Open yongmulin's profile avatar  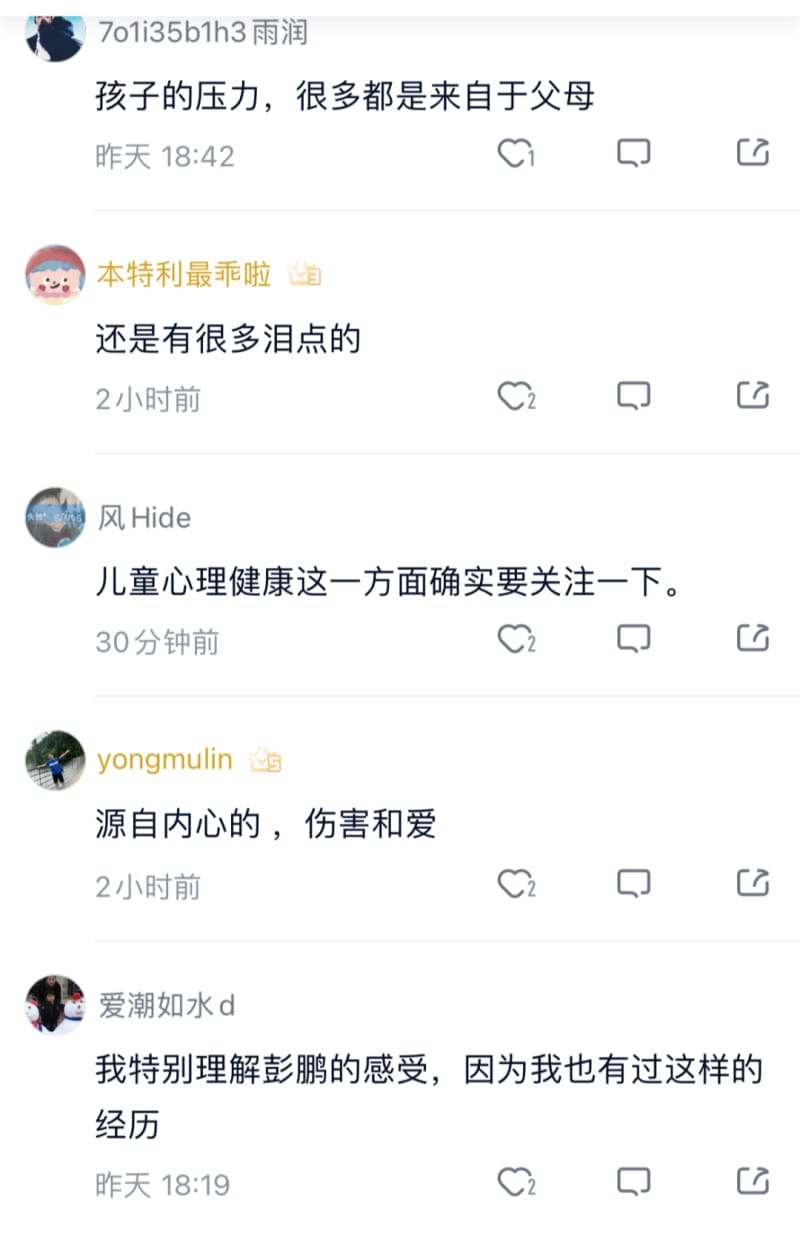pos(55,761)
